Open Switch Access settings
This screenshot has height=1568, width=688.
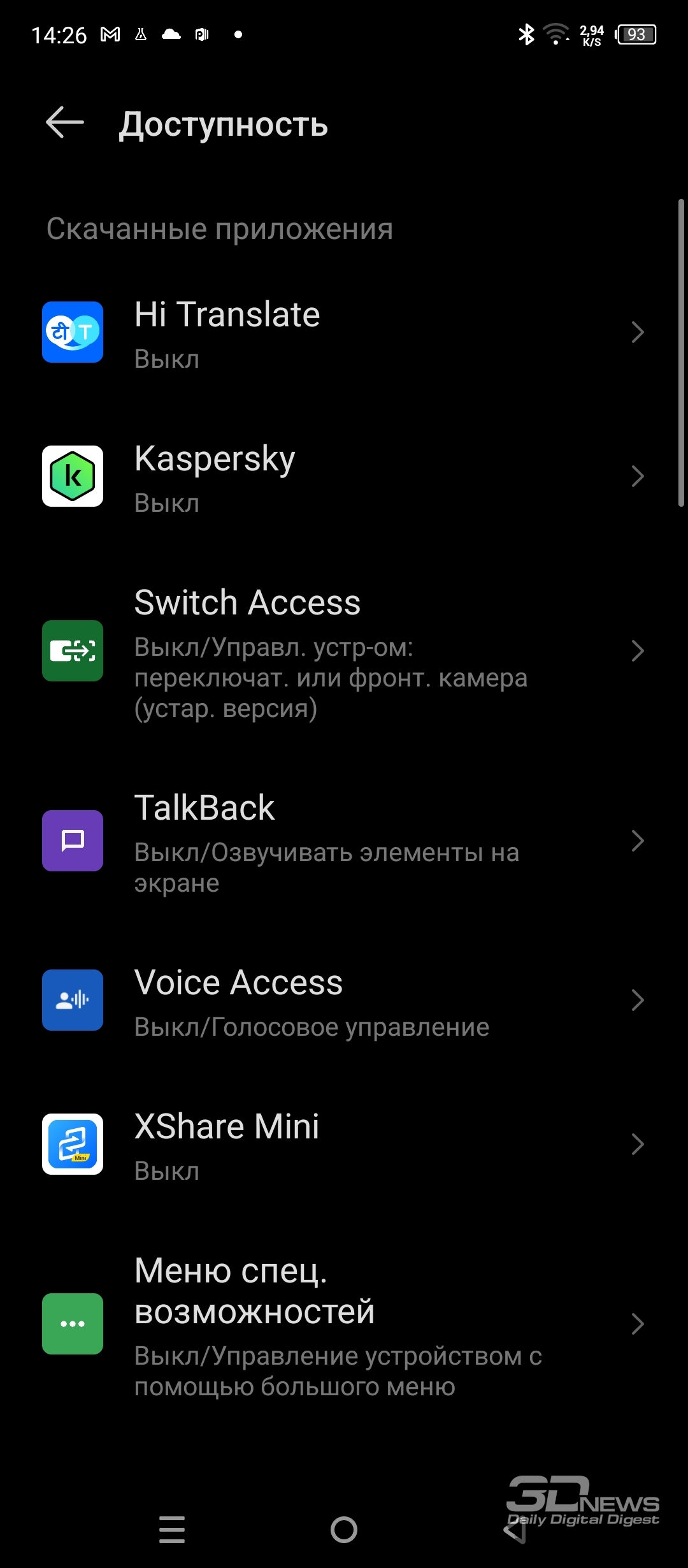click(344, 651)
